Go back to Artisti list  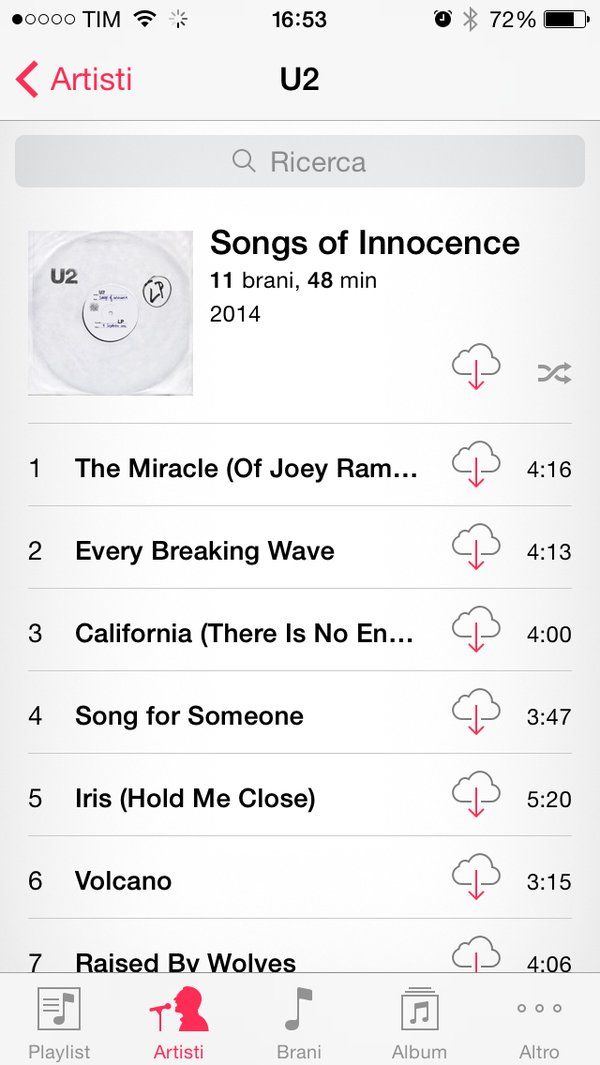point(73,79)
